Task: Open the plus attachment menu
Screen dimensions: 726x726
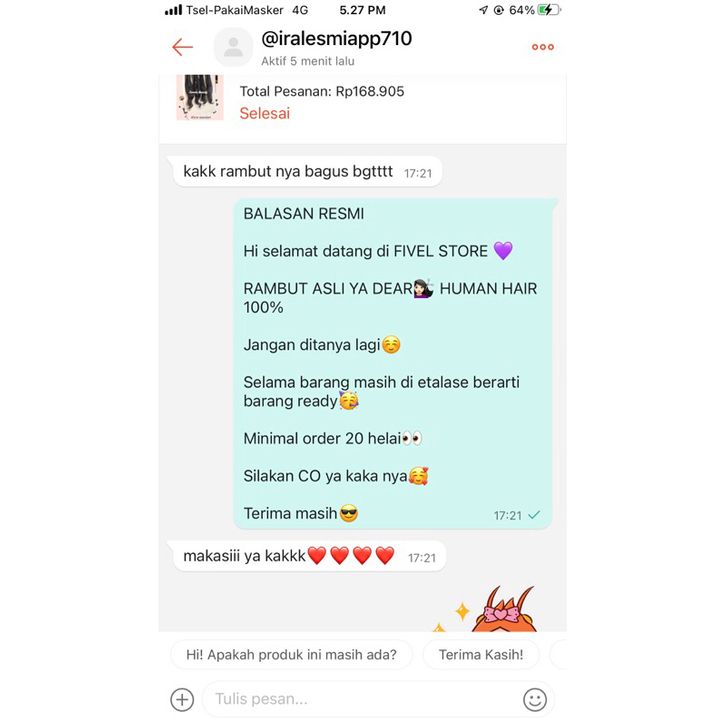Action: [x=182, y=699]
